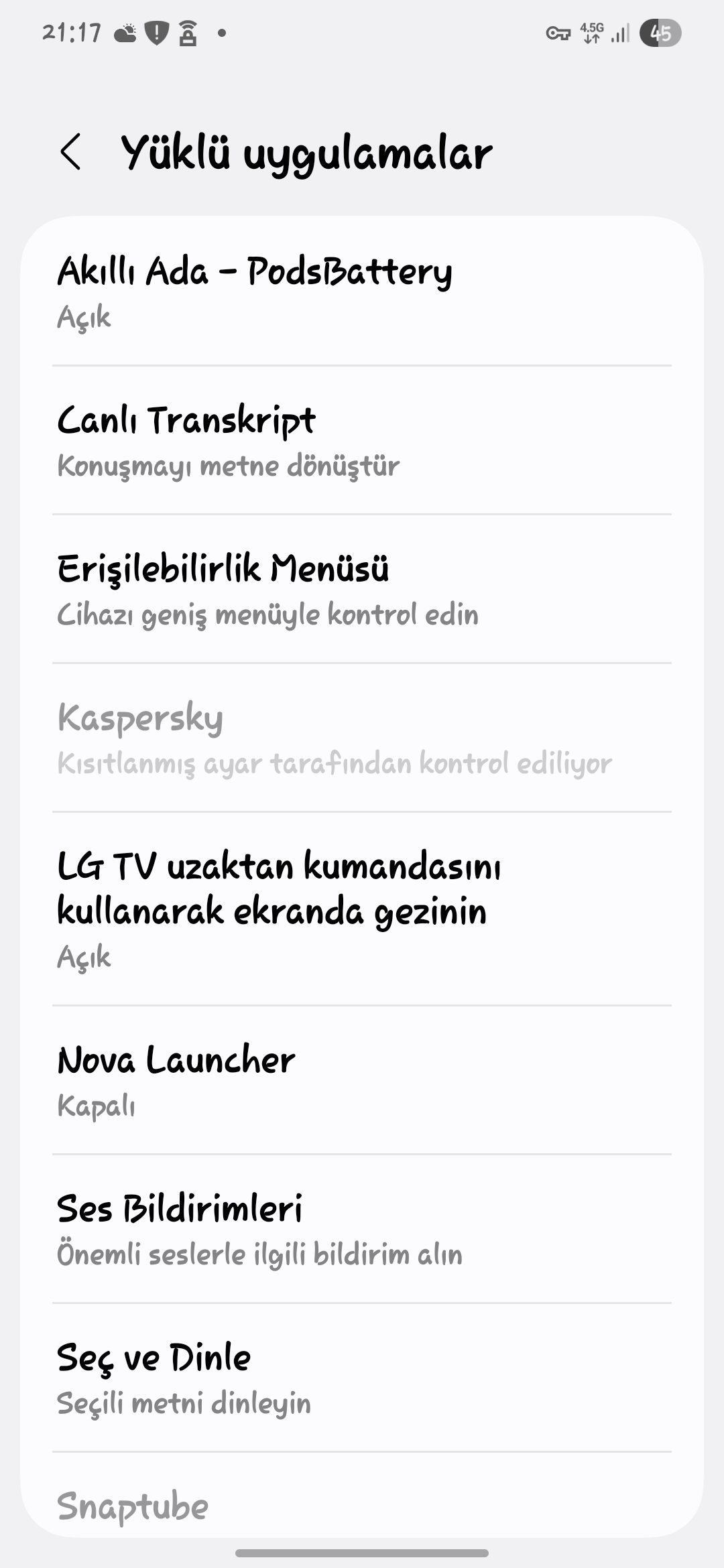Open Ses Bildirimleri
Viewport: 724px width, 1568px height.
pos(362,1228)
